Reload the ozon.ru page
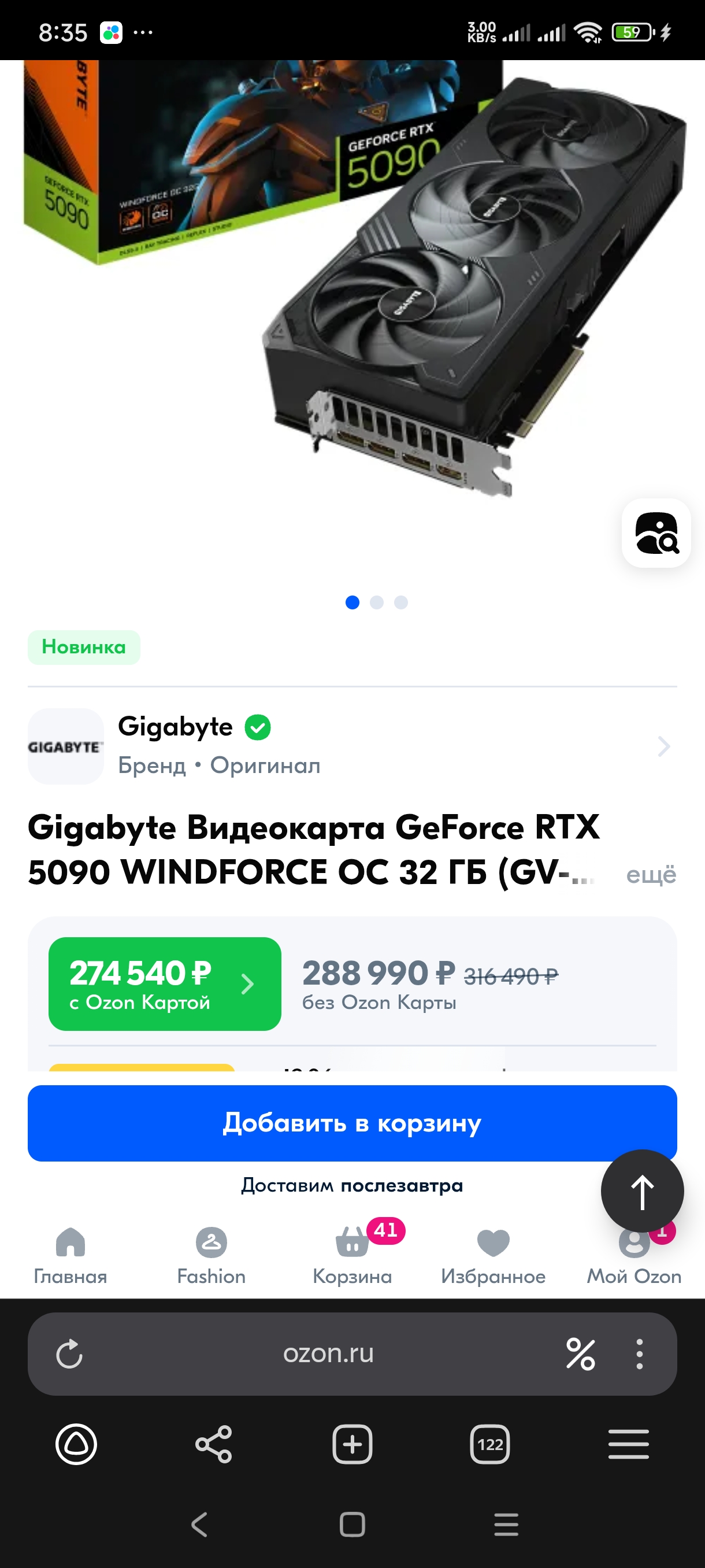Screen dimensions: 705x1568 [x=69, y=1353]
